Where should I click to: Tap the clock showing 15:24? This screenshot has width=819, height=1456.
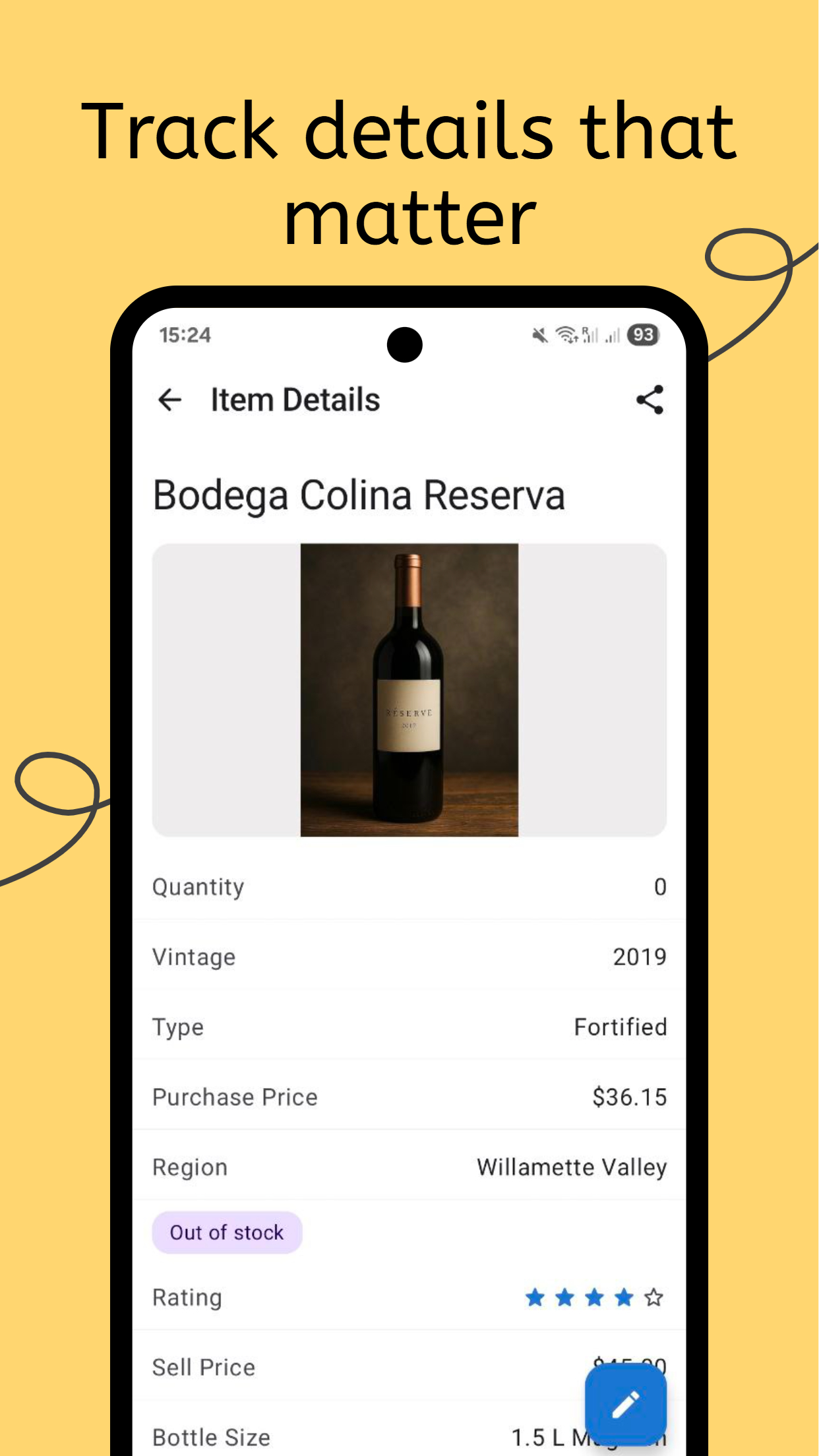point(185,334)
